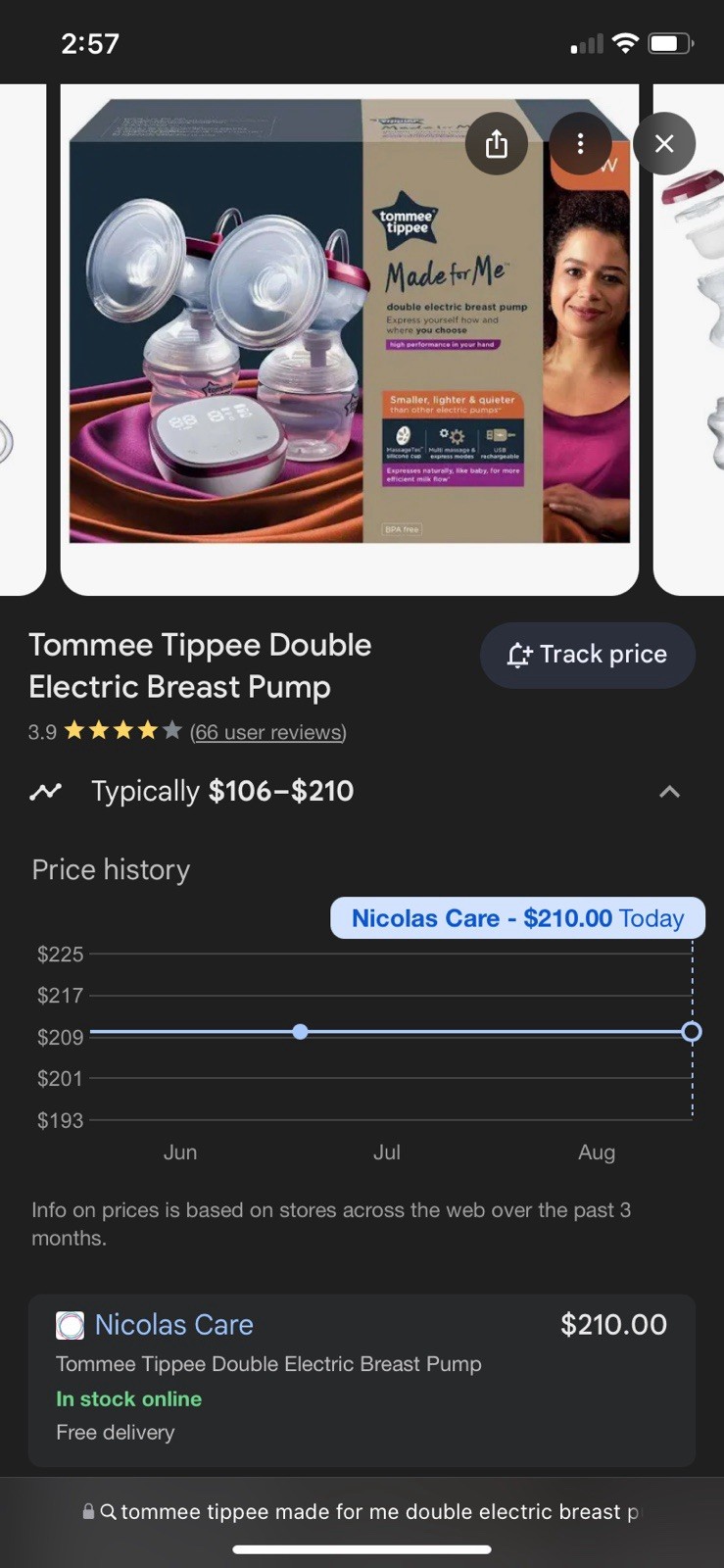Open the three-dot overflow menu
724x1568 pixels.
pos(580,144)
